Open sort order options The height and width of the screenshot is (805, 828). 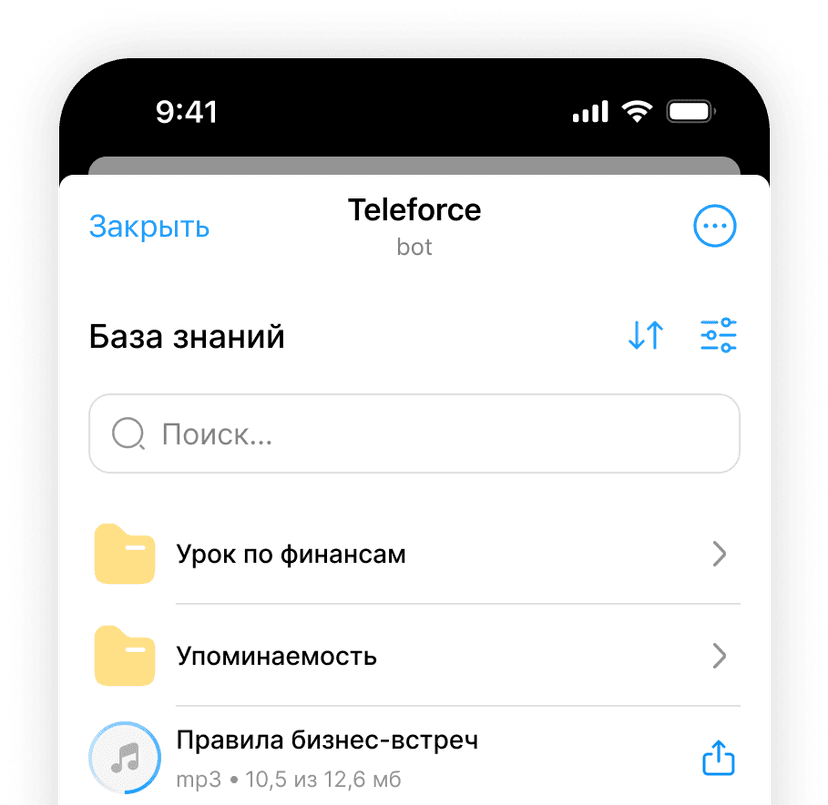click(646, 336)
